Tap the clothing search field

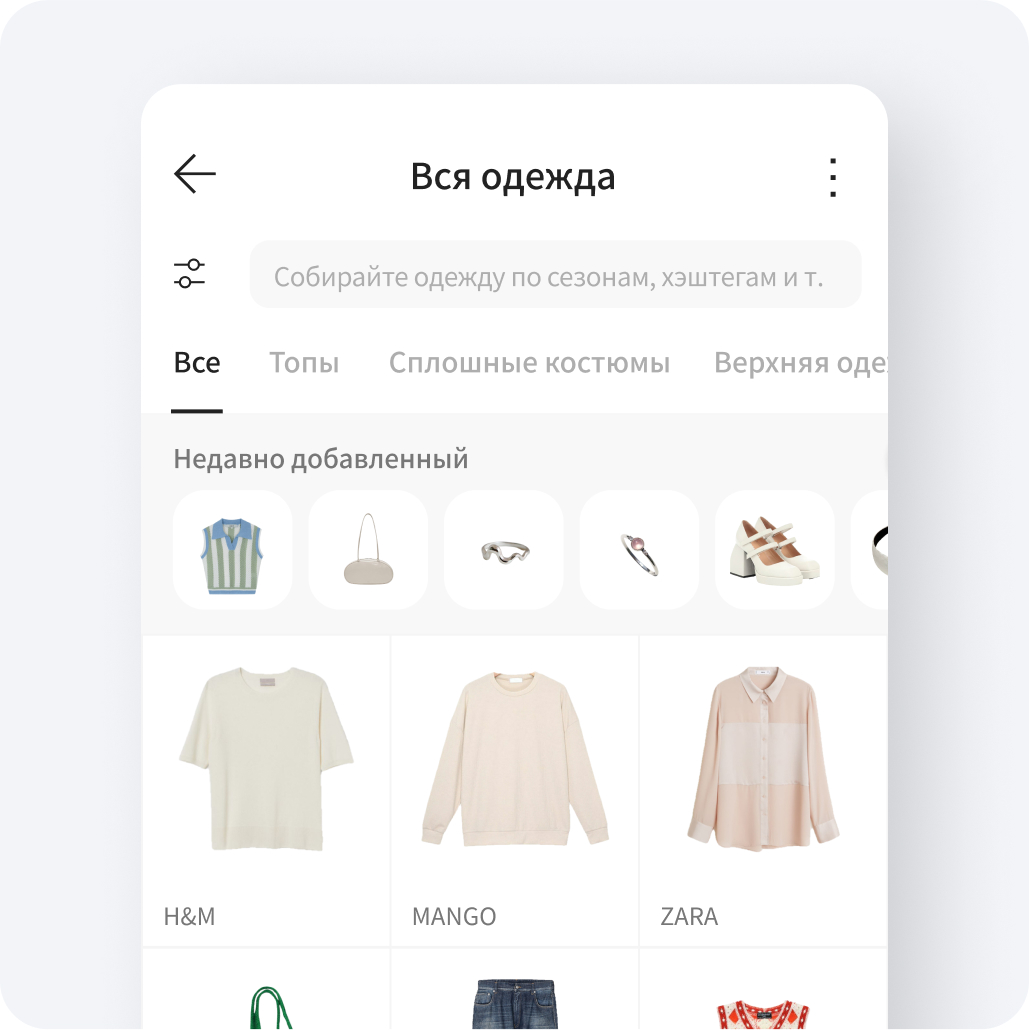pyautogui.click(x=555, y=275)
